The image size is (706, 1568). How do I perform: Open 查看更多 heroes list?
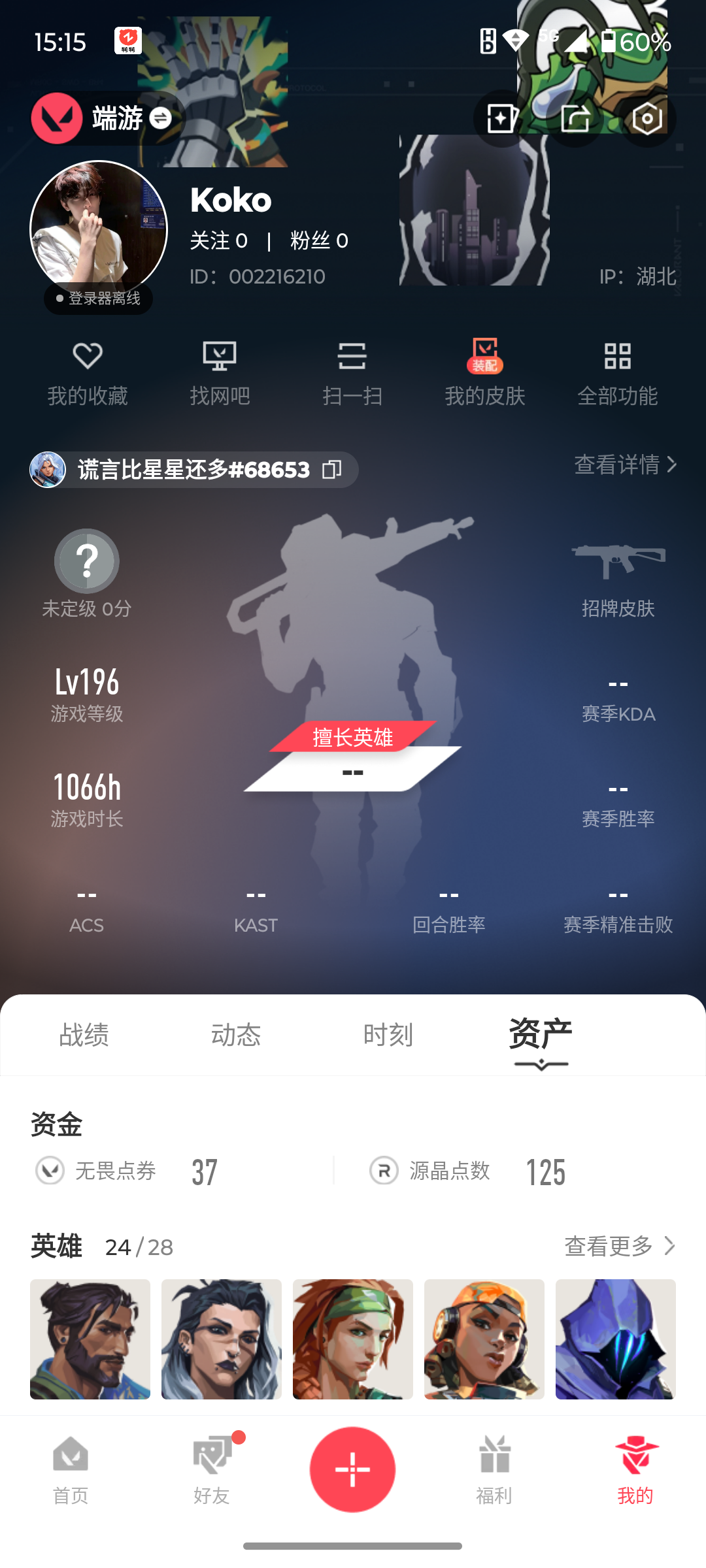point(619,1246)
